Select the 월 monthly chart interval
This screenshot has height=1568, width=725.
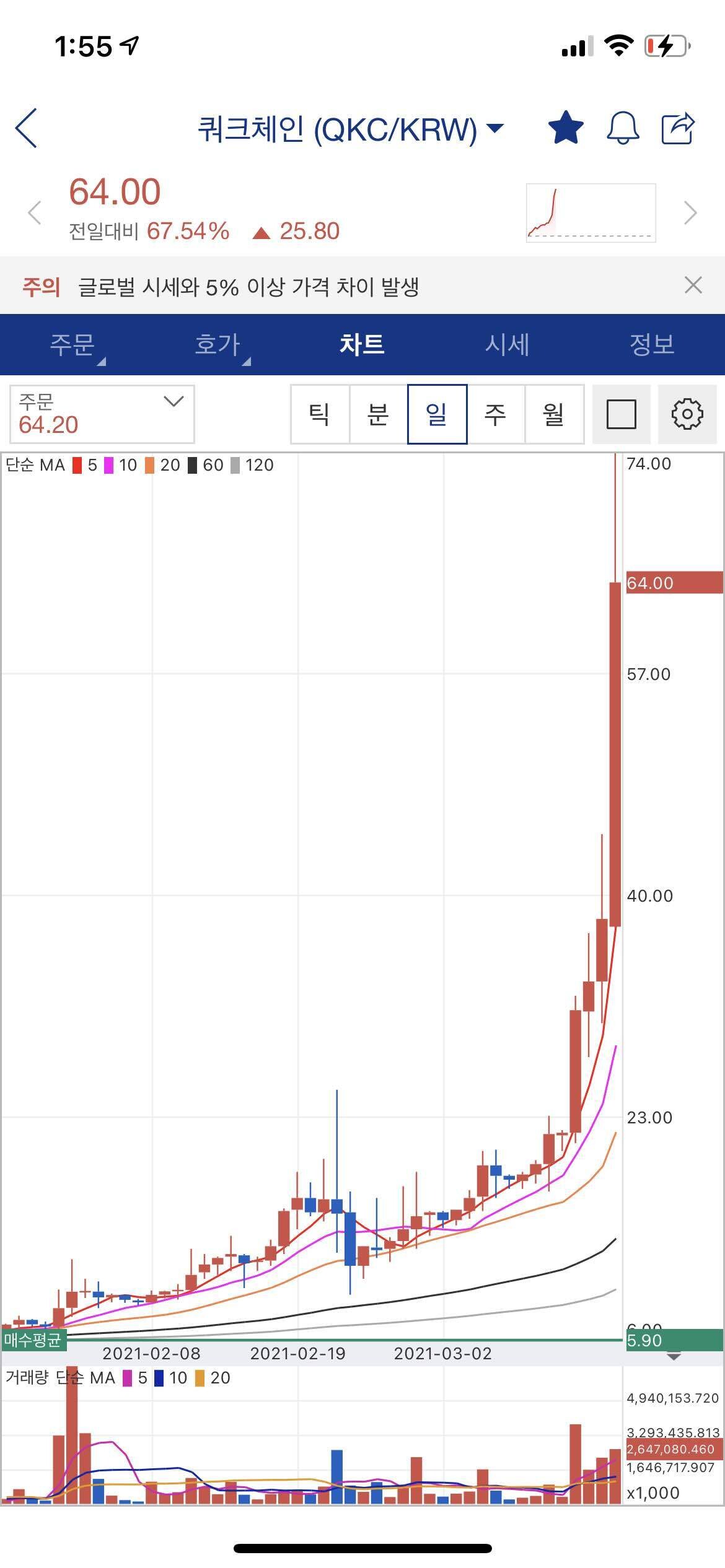[554, 414]
